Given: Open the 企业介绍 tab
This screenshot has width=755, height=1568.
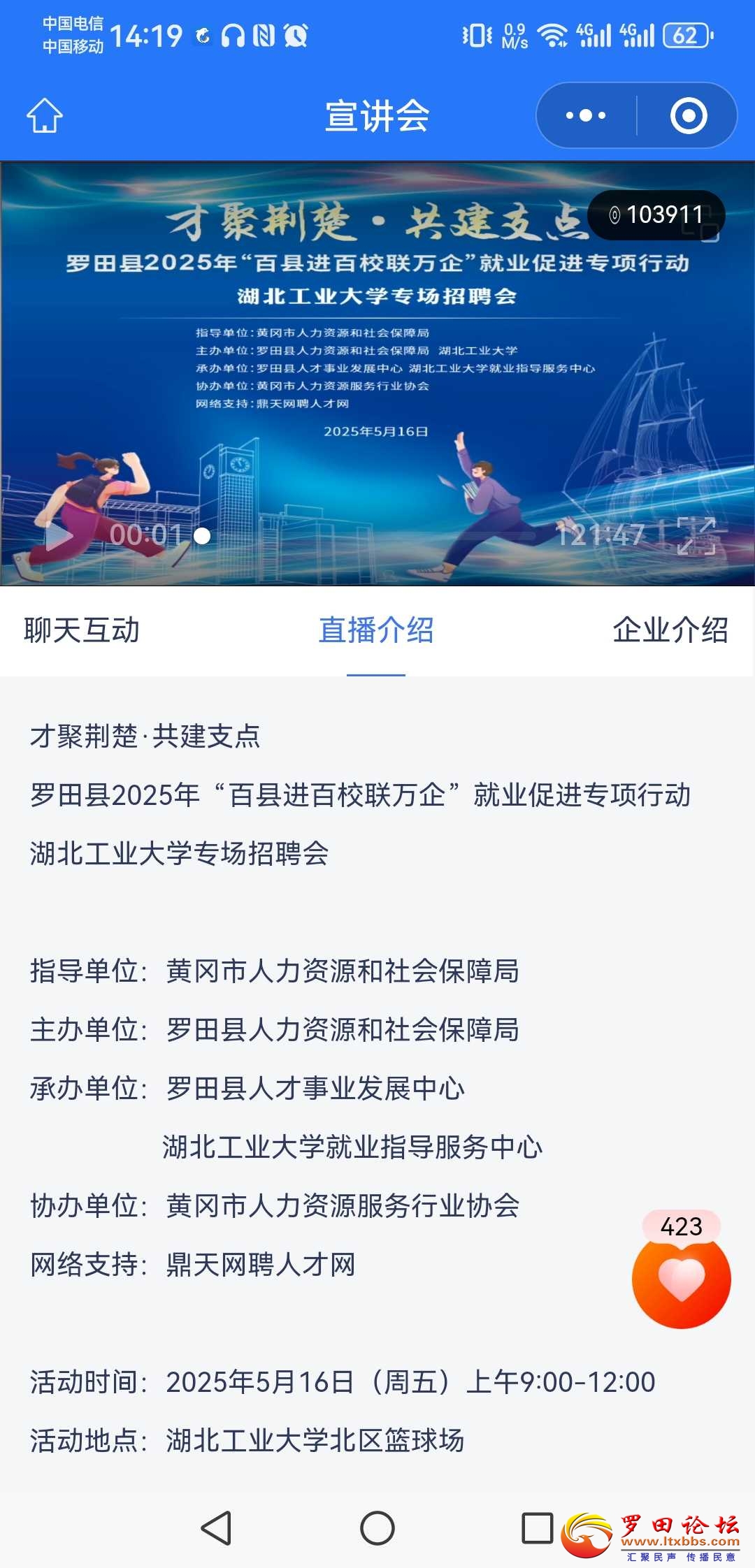Looking at the screenshot, I should (x=670, y=630).
